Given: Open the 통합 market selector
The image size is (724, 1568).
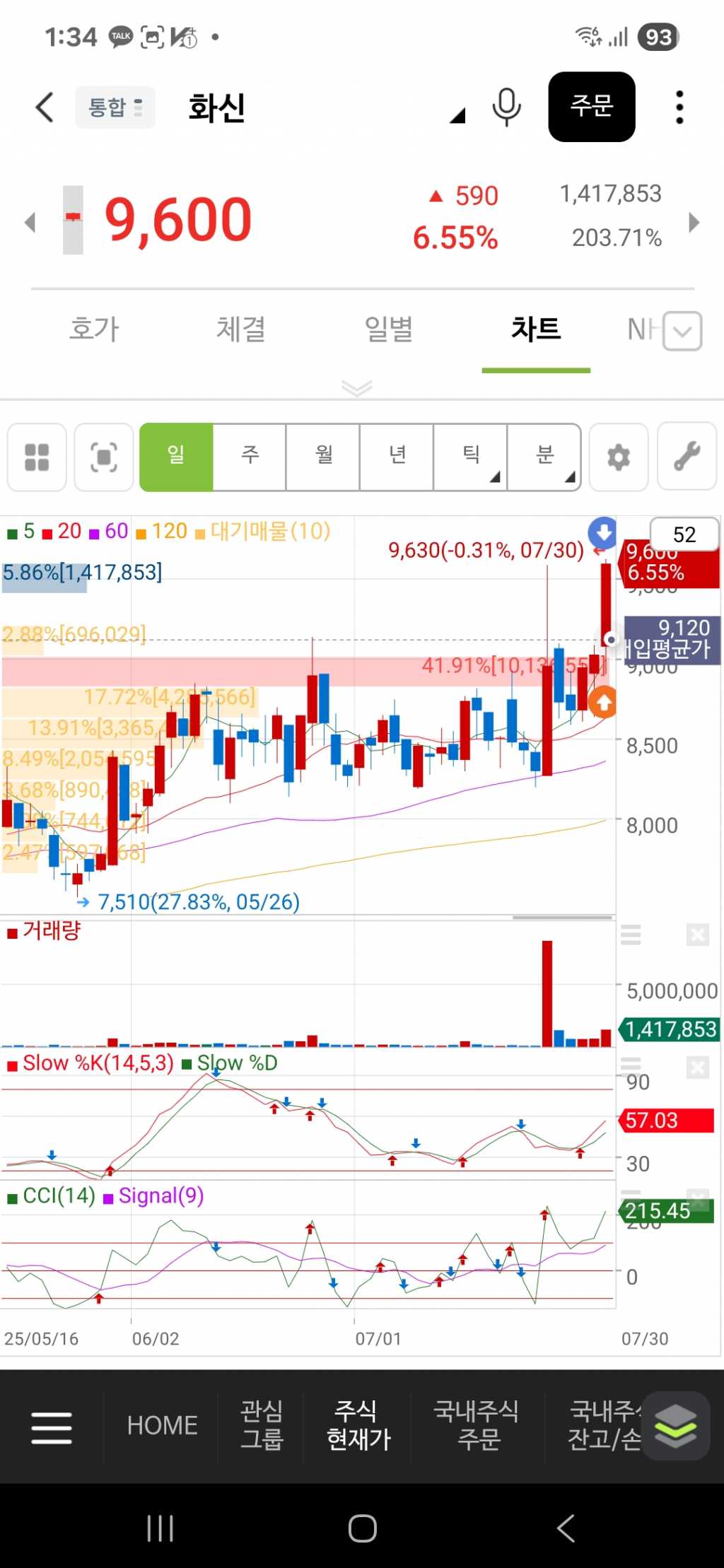Looking at the screenshot, I should click(x=115, y=107).
